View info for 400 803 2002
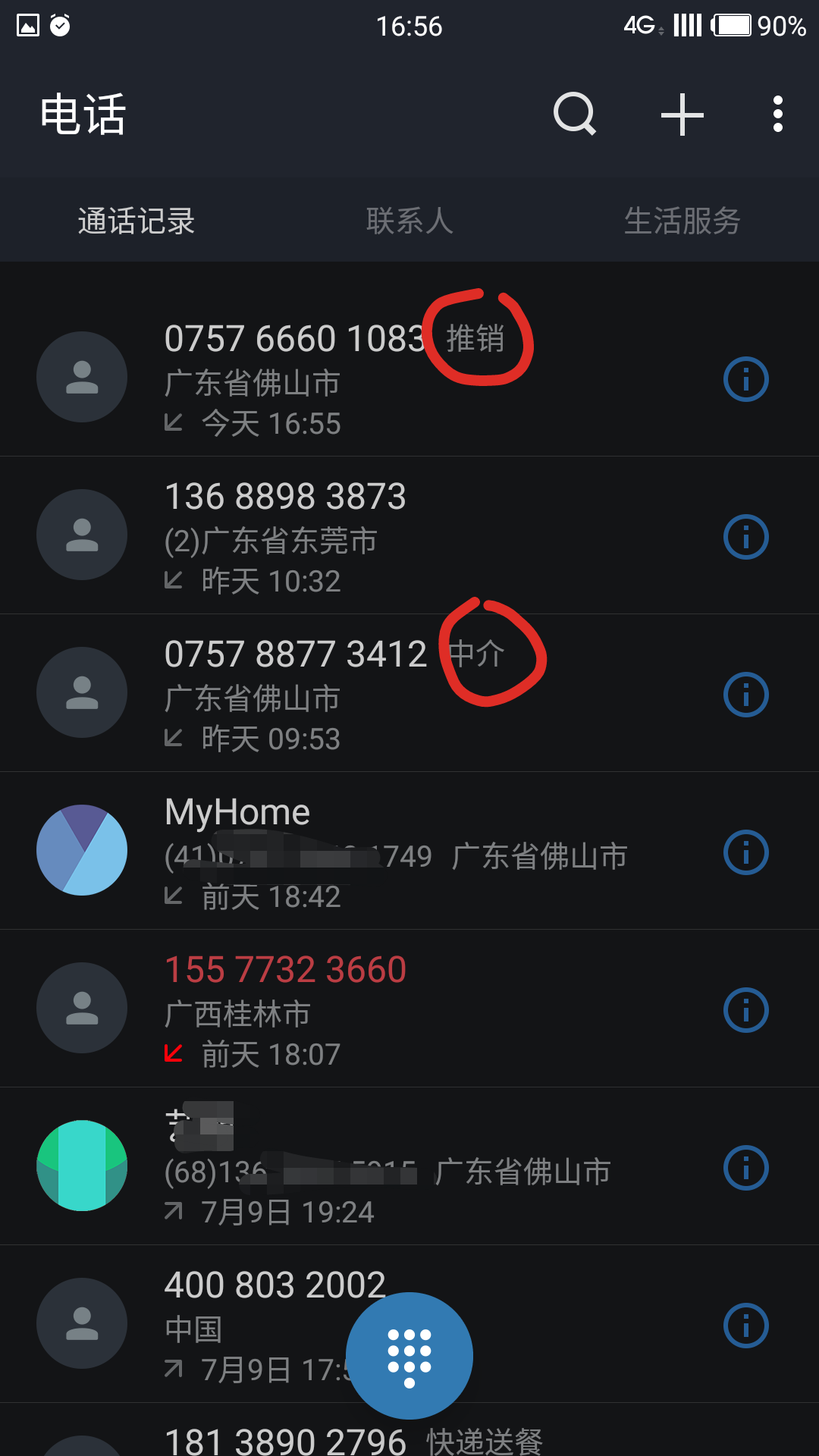This screenshot has width=819, height=1456. (746, 1326)
